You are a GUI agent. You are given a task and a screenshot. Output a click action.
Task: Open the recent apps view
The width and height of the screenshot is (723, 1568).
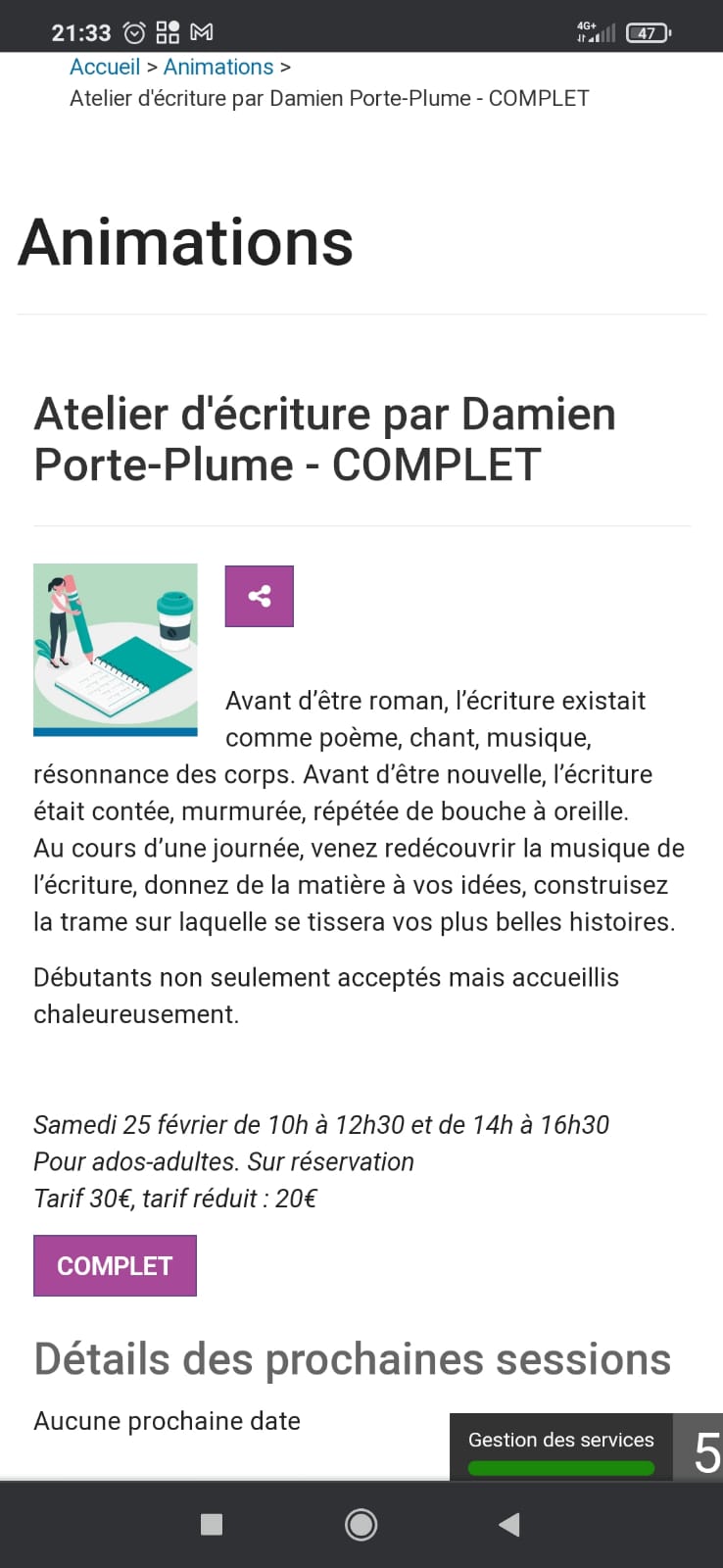tap(212, 1524)
